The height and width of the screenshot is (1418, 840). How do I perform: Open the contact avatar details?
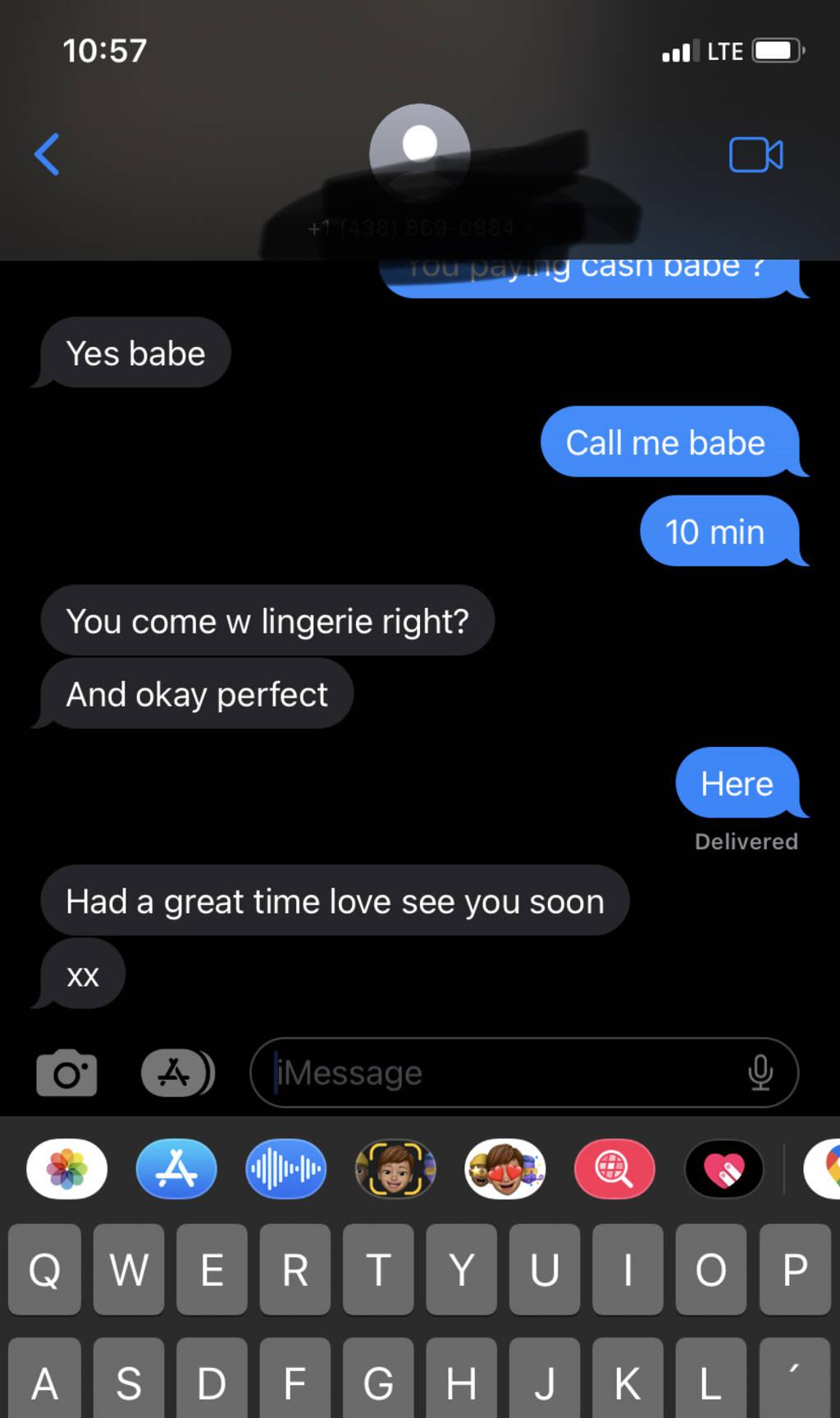coord(419,153)
